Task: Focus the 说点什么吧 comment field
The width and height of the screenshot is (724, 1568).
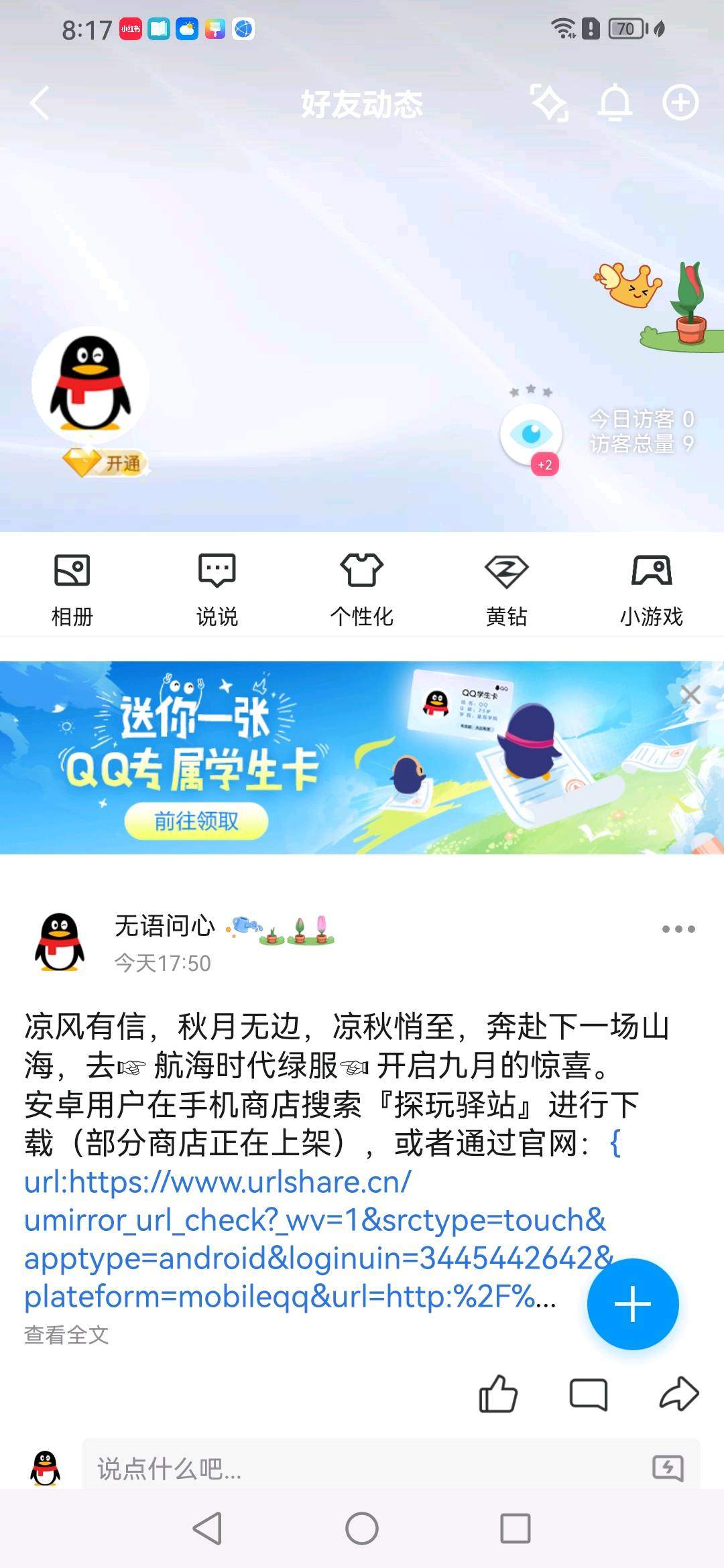Action: (x=362, y=1469)
